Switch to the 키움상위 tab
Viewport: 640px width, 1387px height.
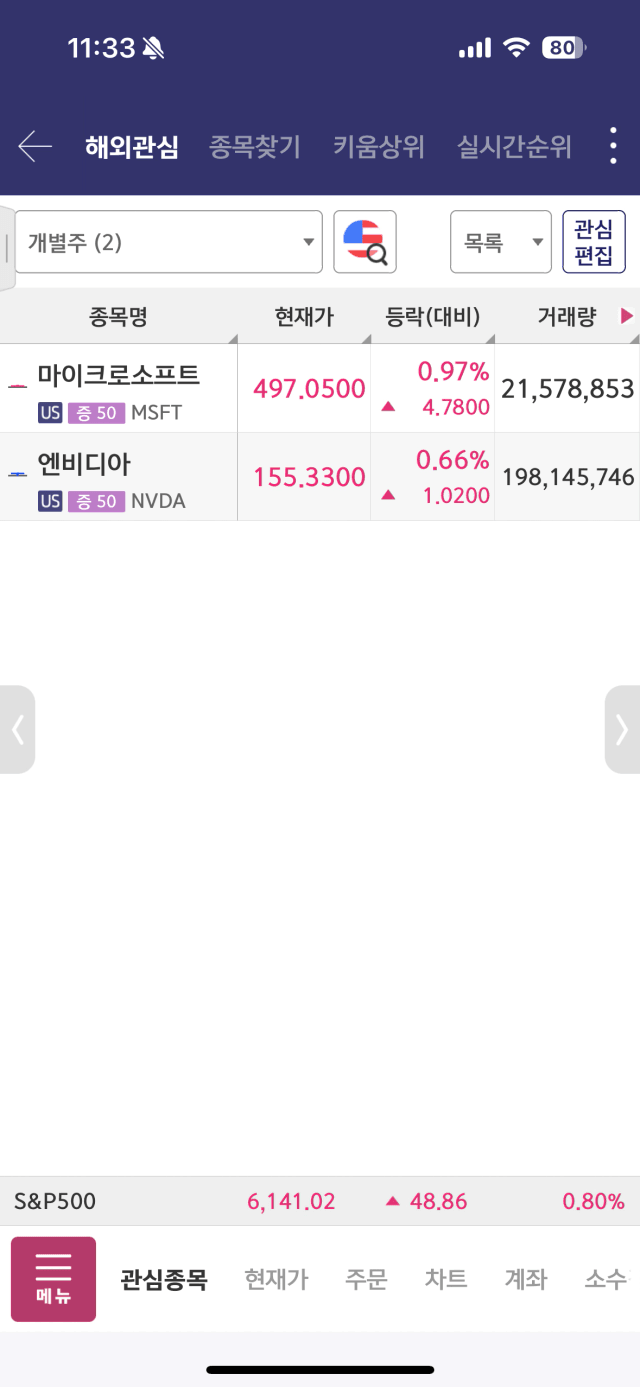point(379,147)
